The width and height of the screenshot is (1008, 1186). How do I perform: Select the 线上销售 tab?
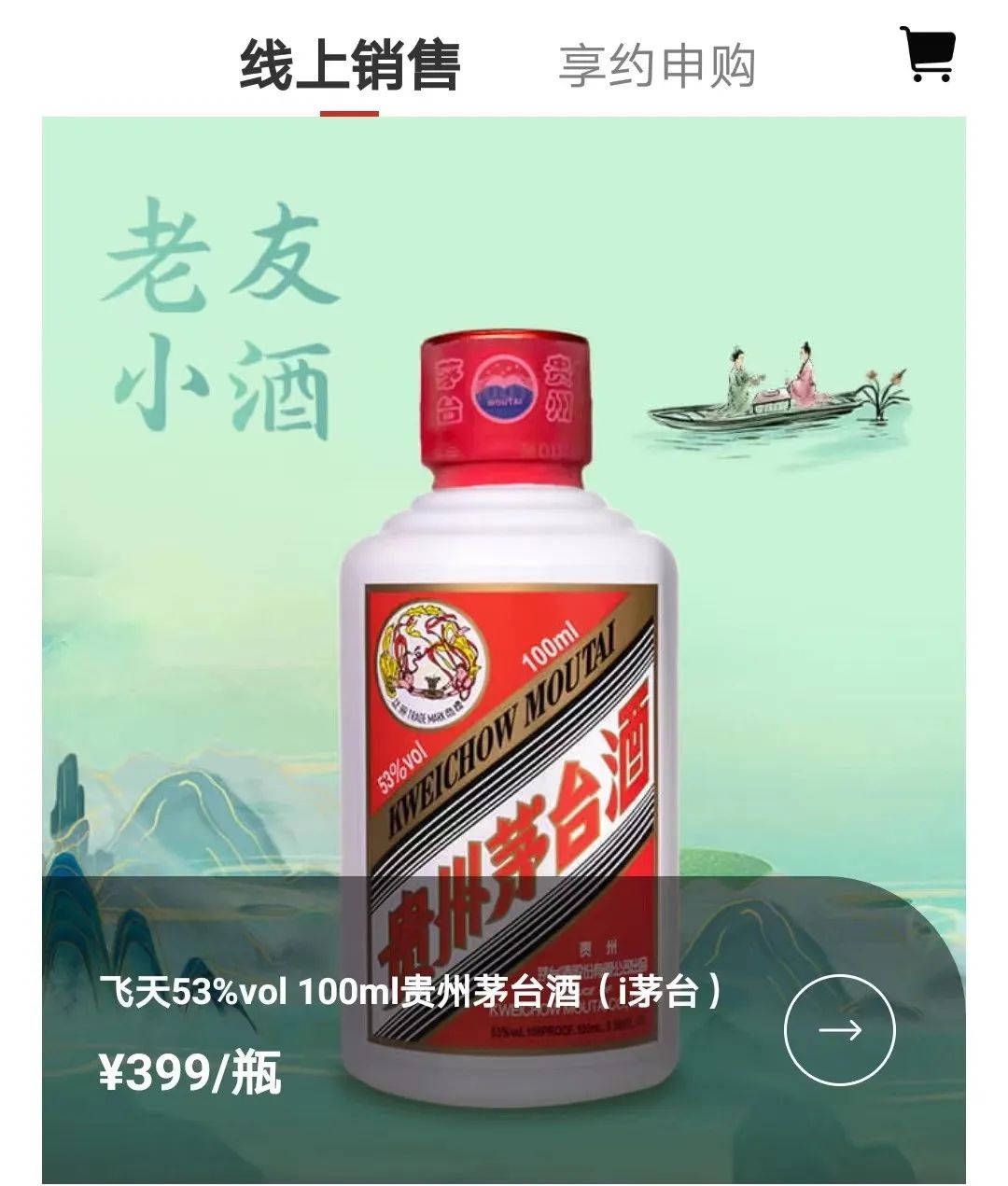[350, 67]
